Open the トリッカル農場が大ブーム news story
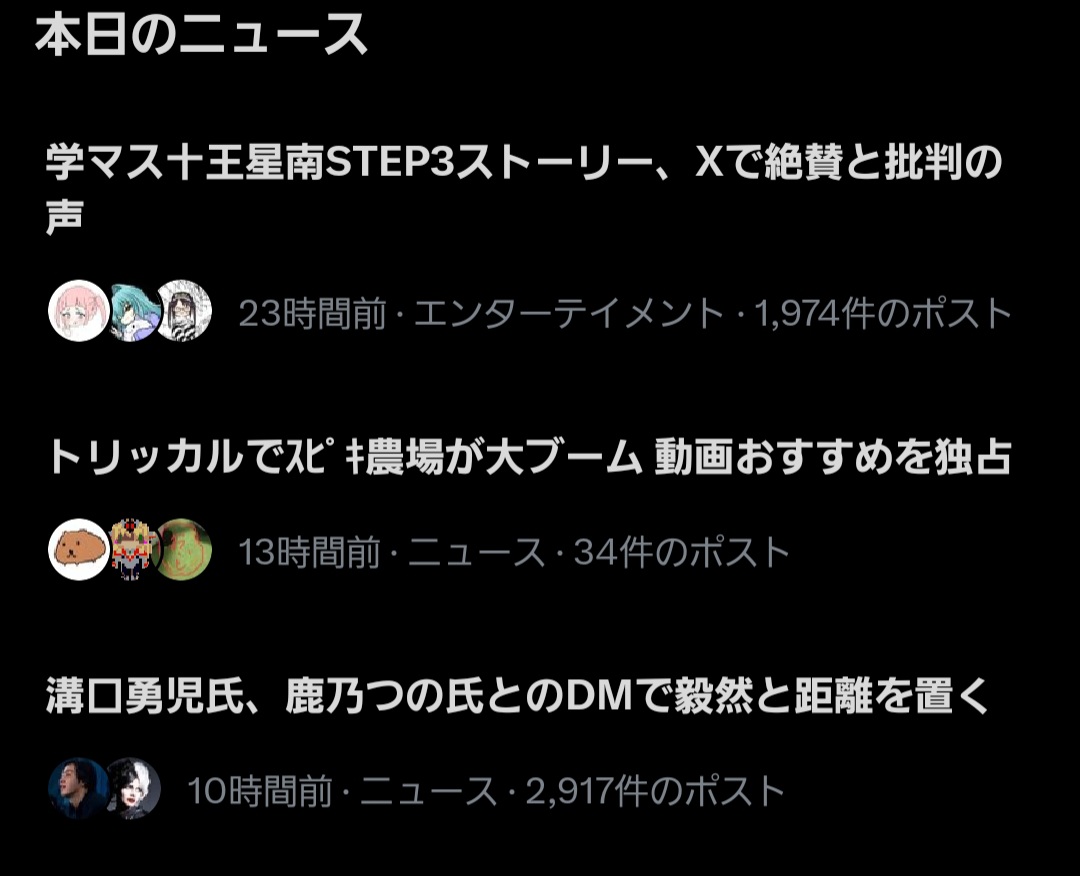 [528, 459]
